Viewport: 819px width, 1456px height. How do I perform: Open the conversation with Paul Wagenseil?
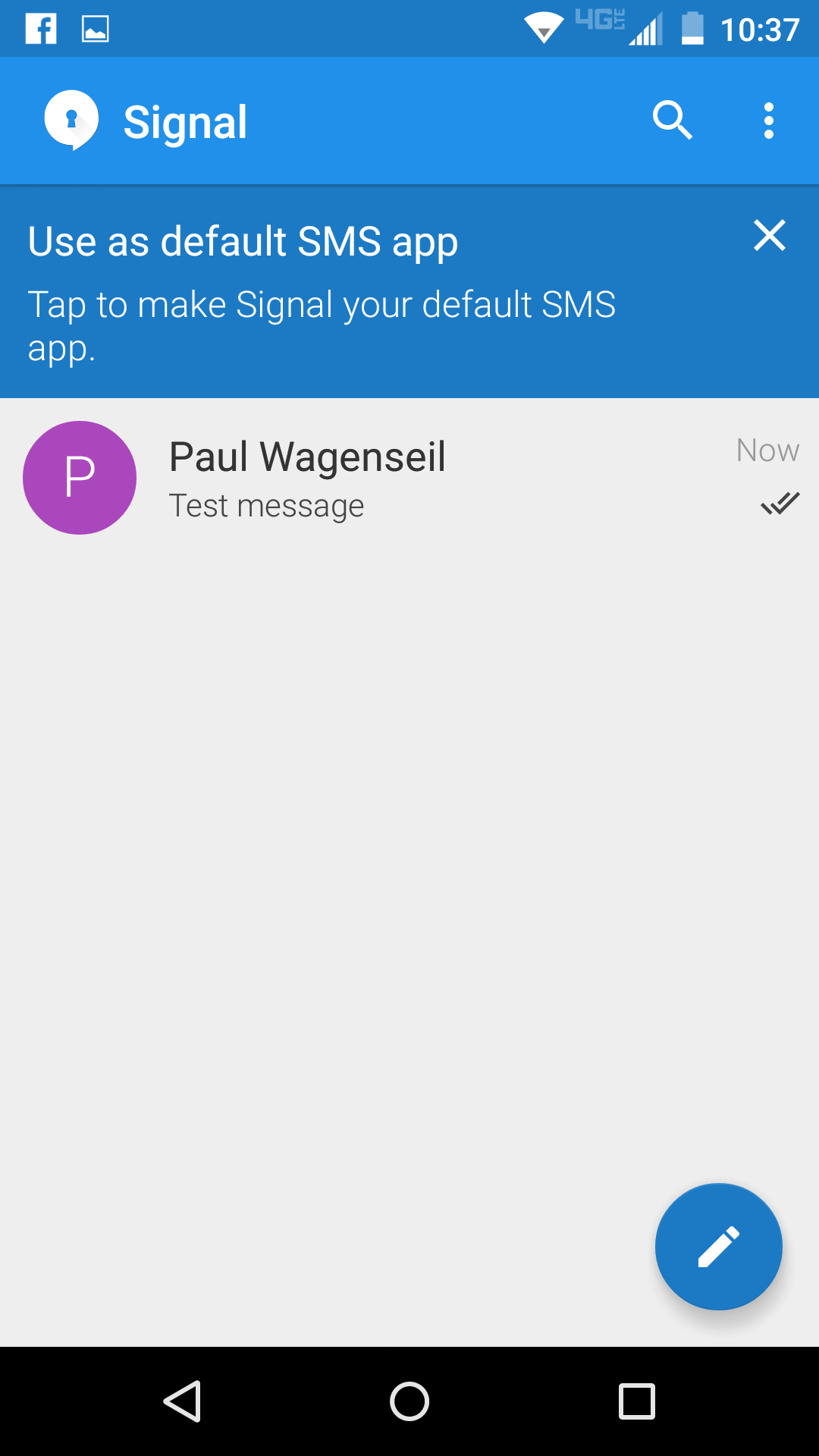[x=379, y=477]
